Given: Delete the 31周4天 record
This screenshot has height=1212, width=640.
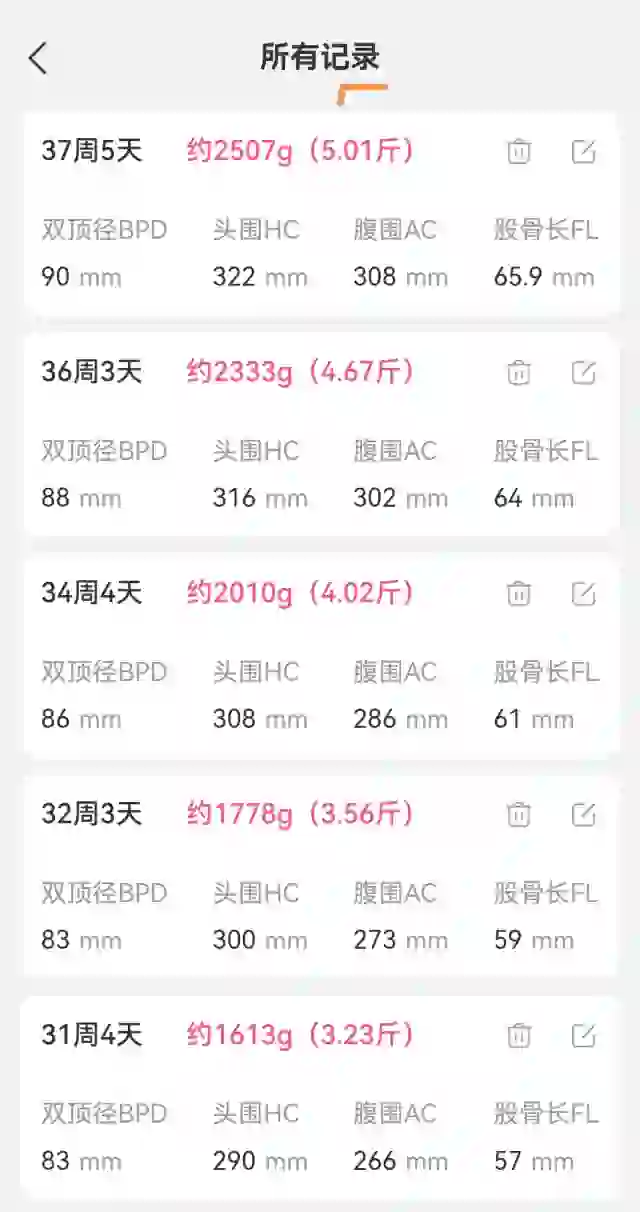Looking at the screenshot, I should pos(519,1036).
